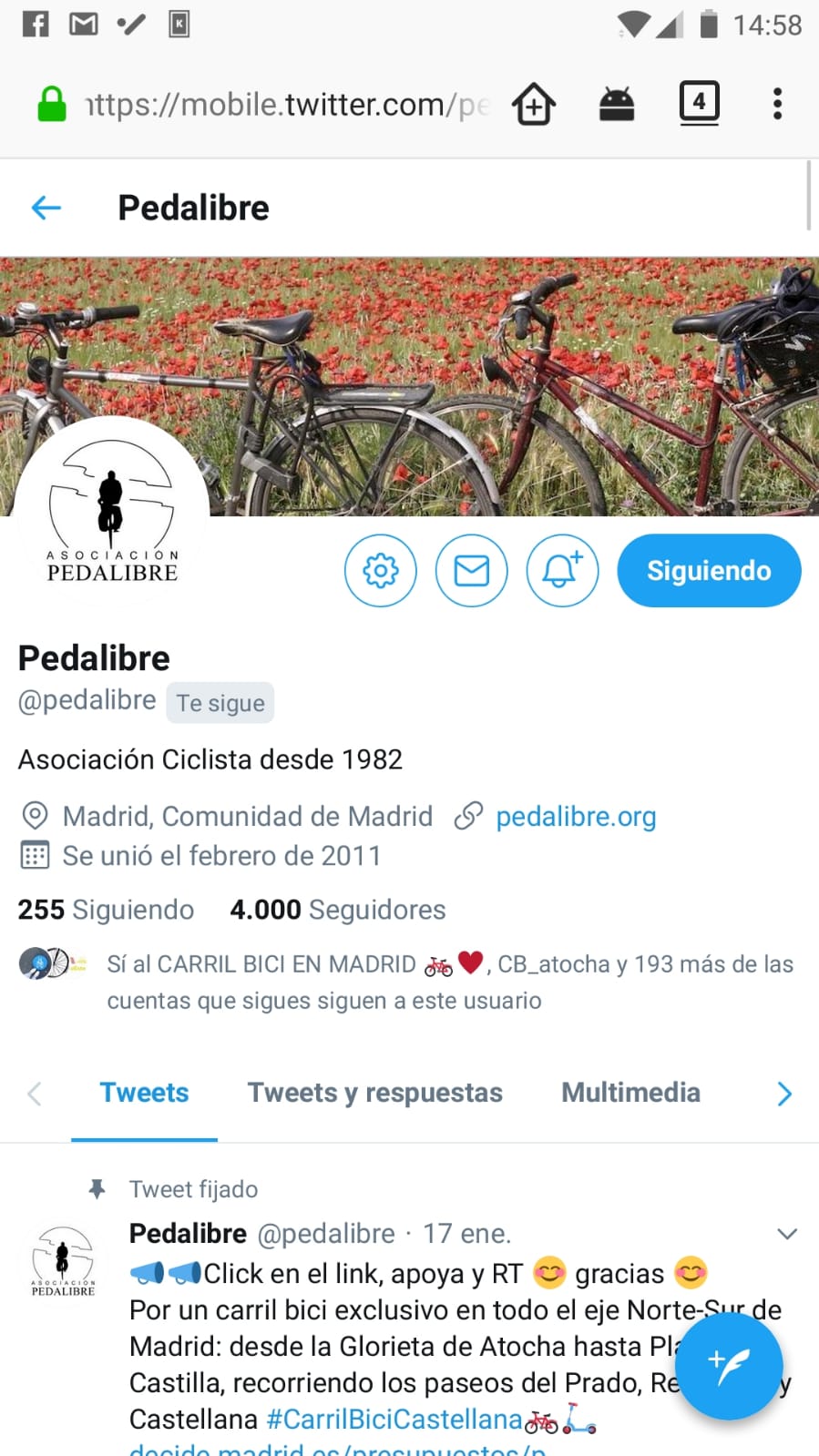Open the browser overflow menu
819x1456 pixels.
[x=777, y=104]
